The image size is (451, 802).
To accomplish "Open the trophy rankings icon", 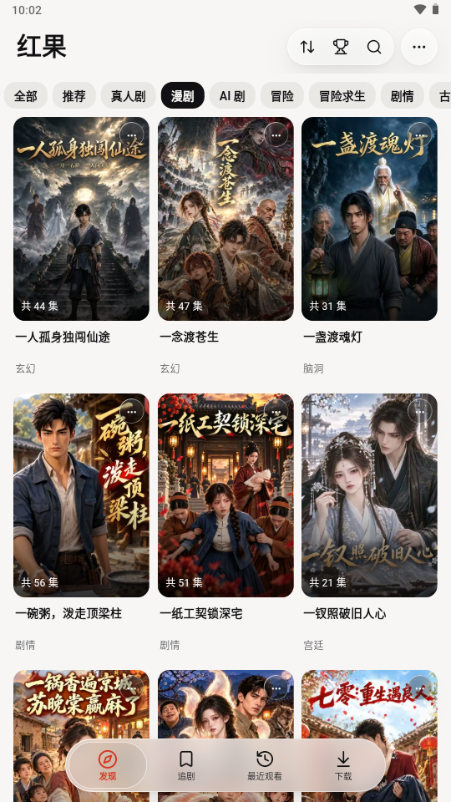I will [x=341, y=47].
